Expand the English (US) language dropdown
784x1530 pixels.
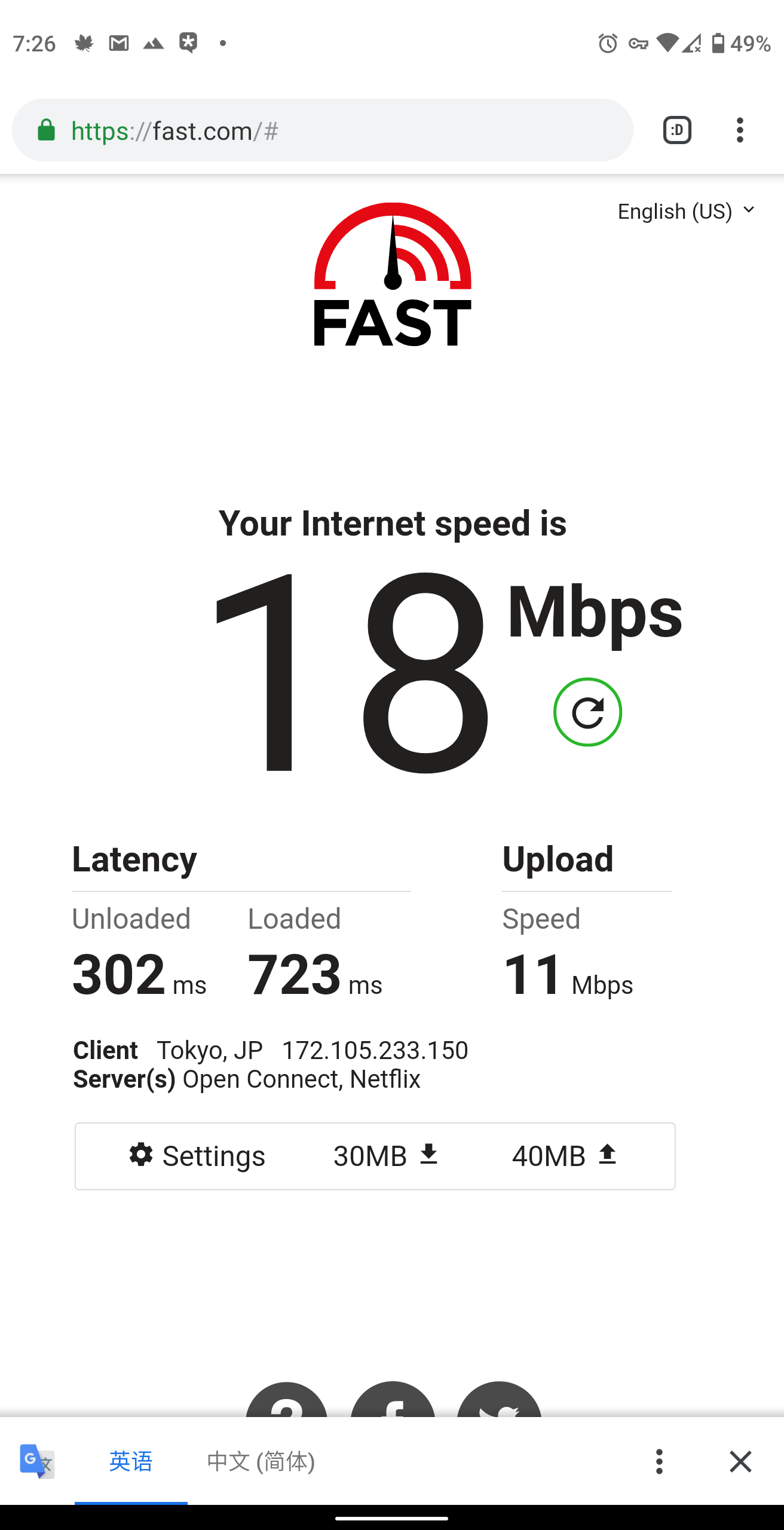point(686,212)
